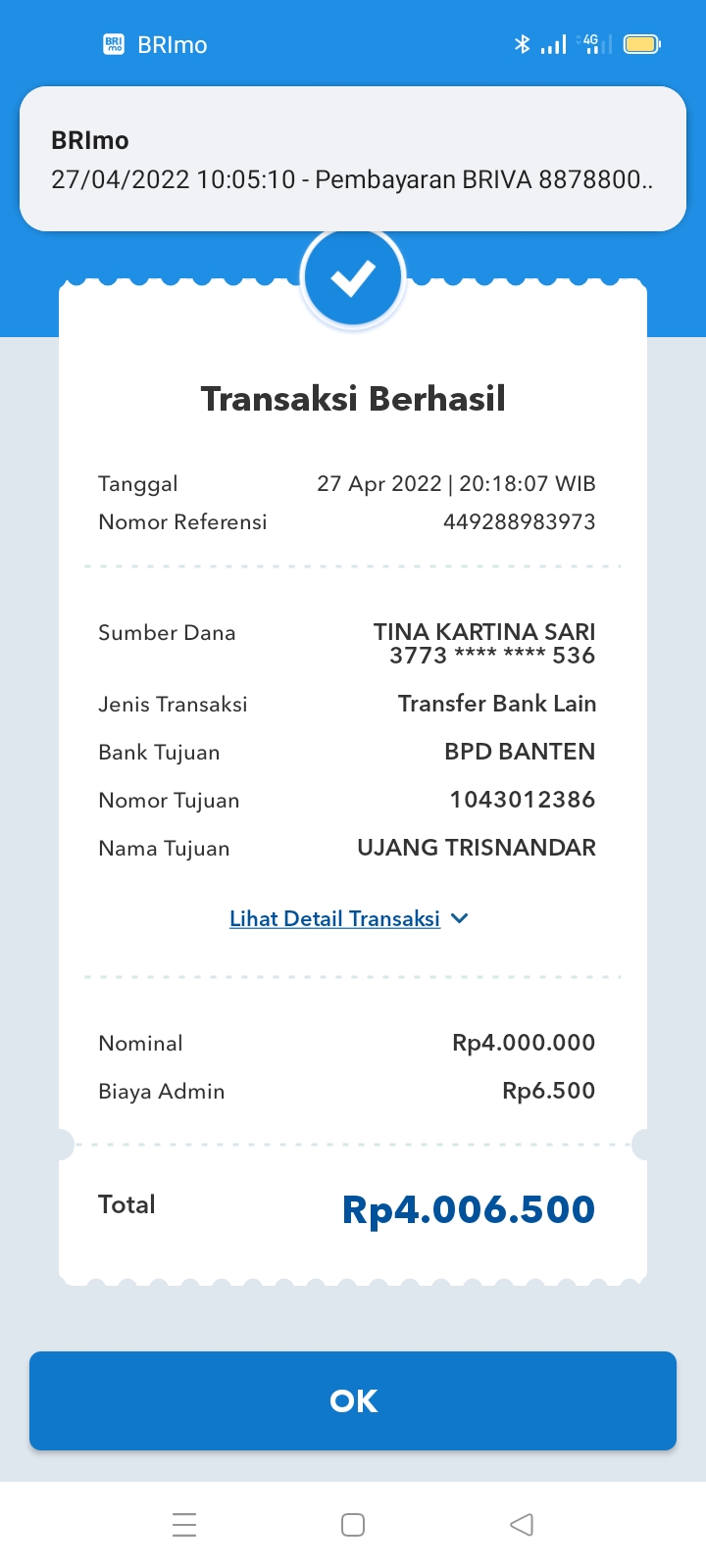Open the BRImo payment notification banner

point(353,160)
